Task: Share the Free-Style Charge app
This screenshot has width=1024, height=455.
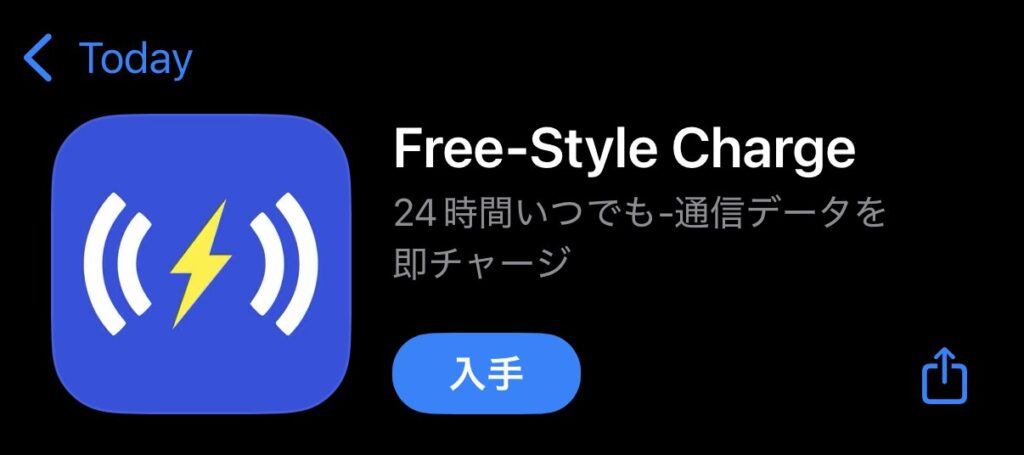Action: pos(944,375)
